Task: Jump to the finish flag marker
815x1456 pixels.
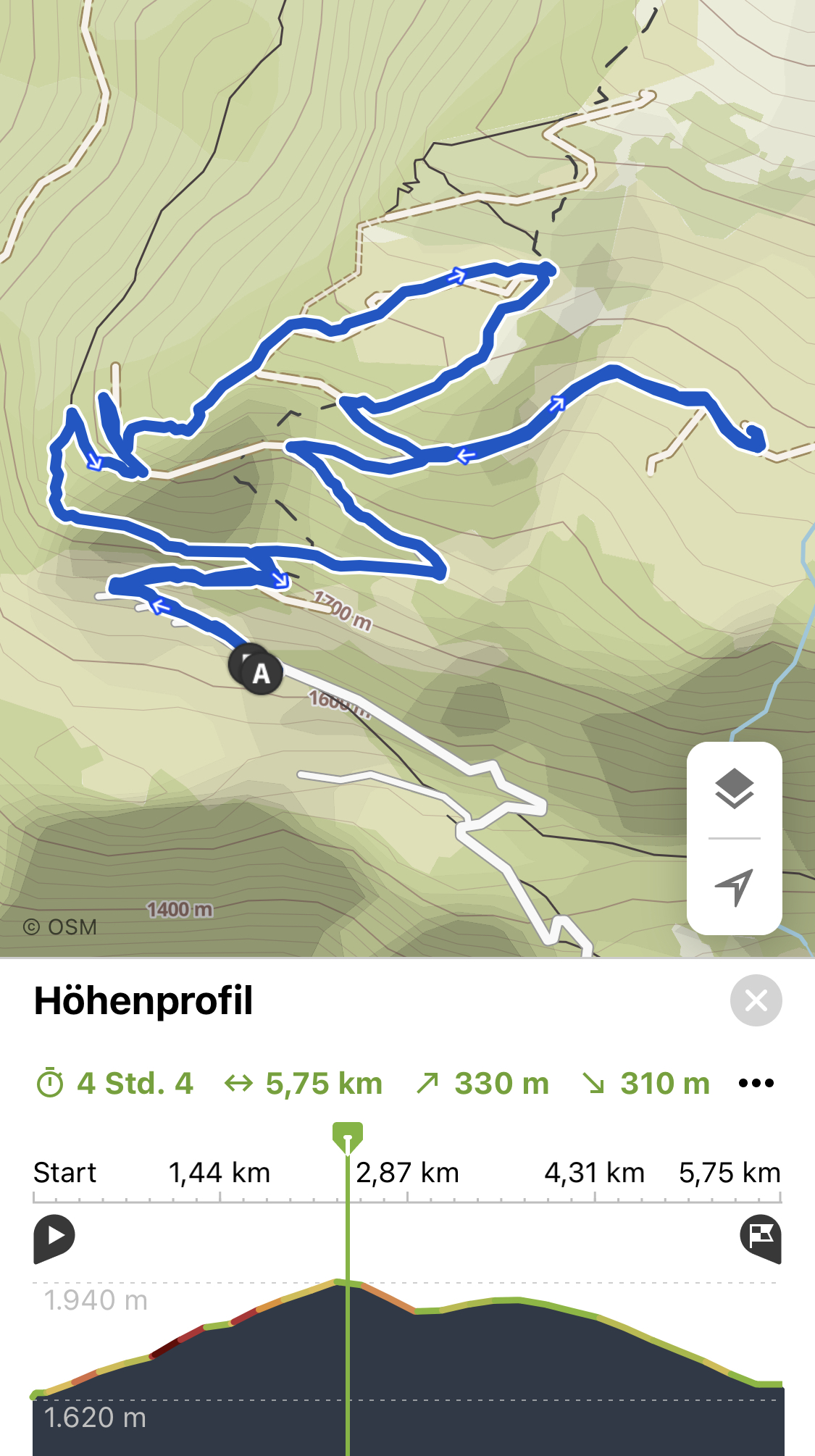Action: [761, 1237]
